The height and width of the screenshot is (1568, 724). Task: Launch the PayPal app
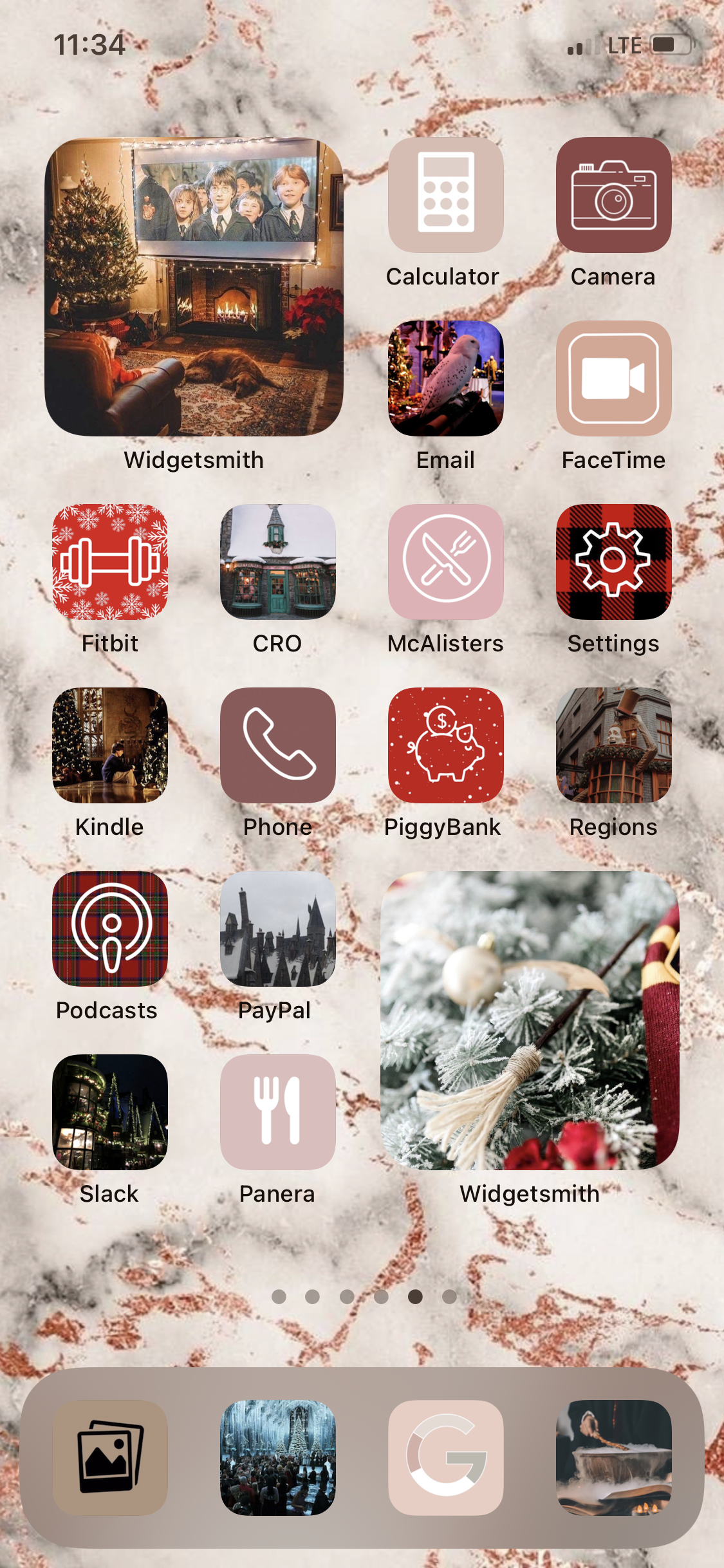(277, 928)
